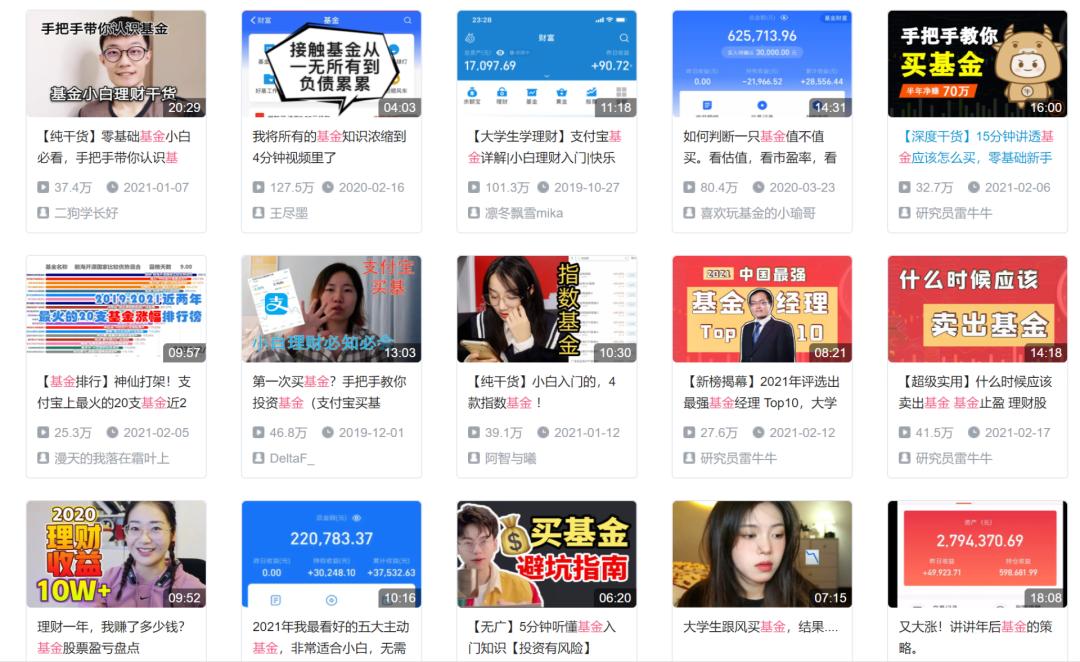Open the 【新榜揭幕】最强基金经理 Top10 video
The height and width of the screenshot is (662, 1080).
click(x=762, y=309)
